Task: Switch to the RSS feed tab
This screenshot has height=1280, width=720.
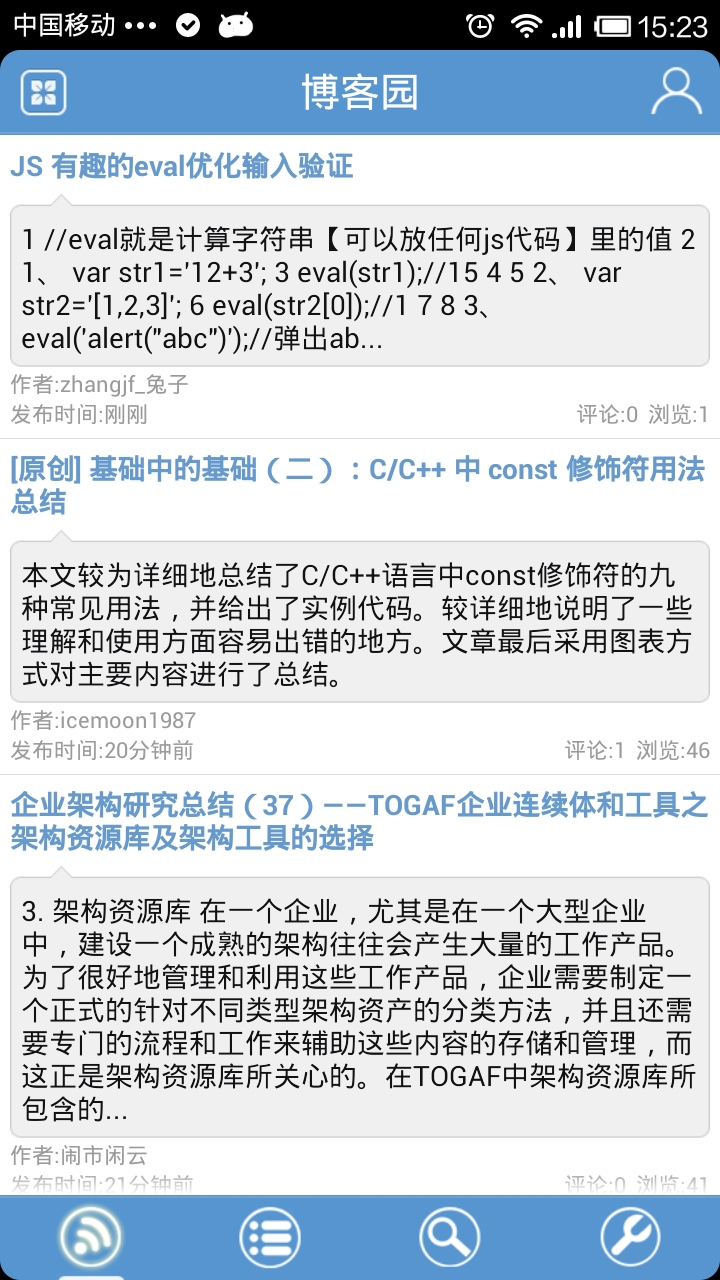Action: [90, 1238]
